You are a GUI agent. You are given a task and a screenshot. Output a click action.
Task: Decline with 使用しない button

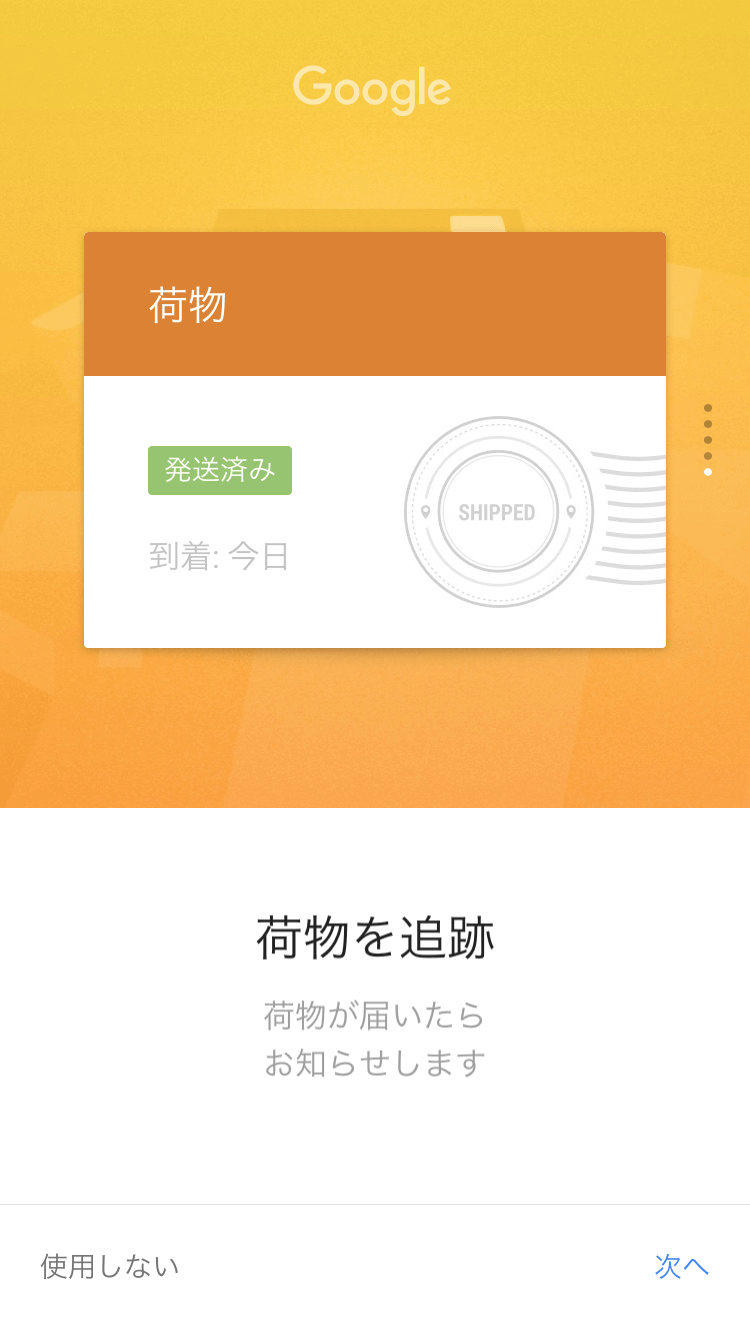pos(110,1266)
